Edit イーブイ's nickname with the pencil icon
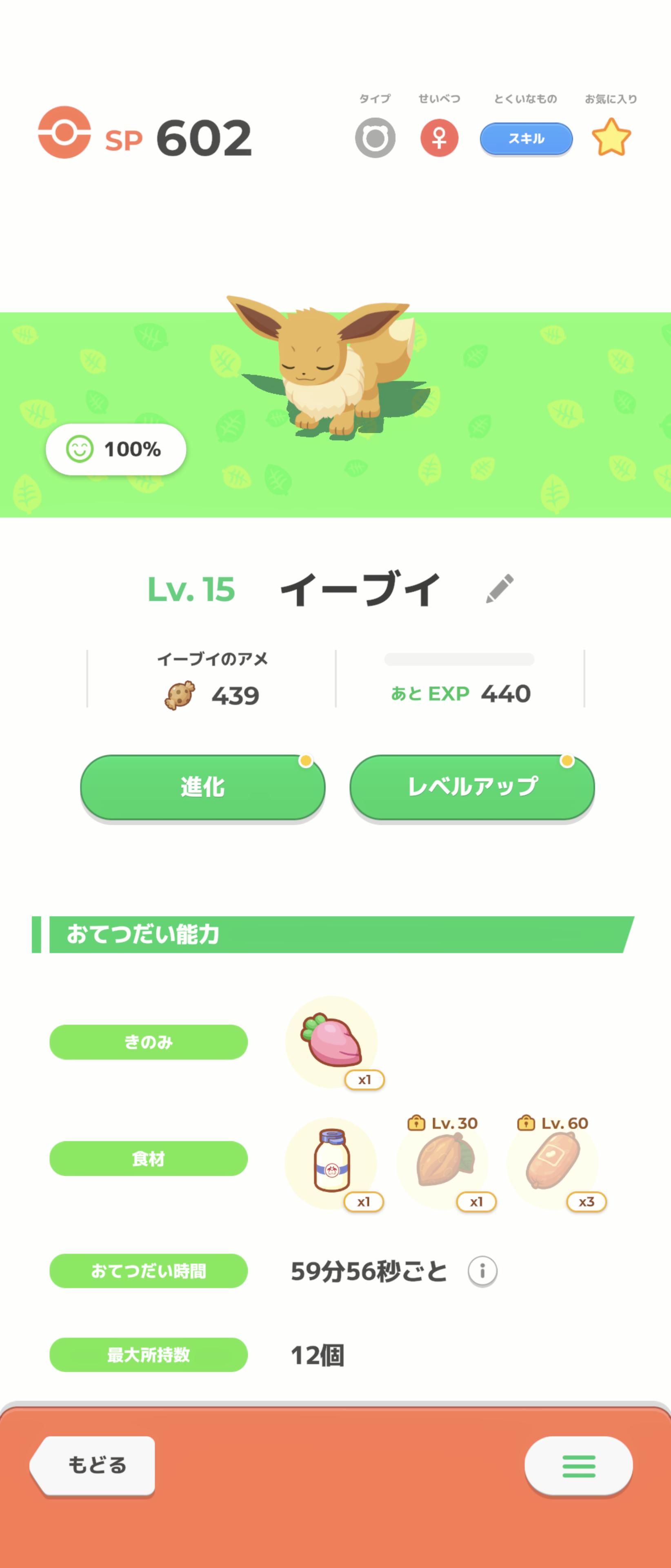Screen dimensions: 671x1568 (500, 588)
